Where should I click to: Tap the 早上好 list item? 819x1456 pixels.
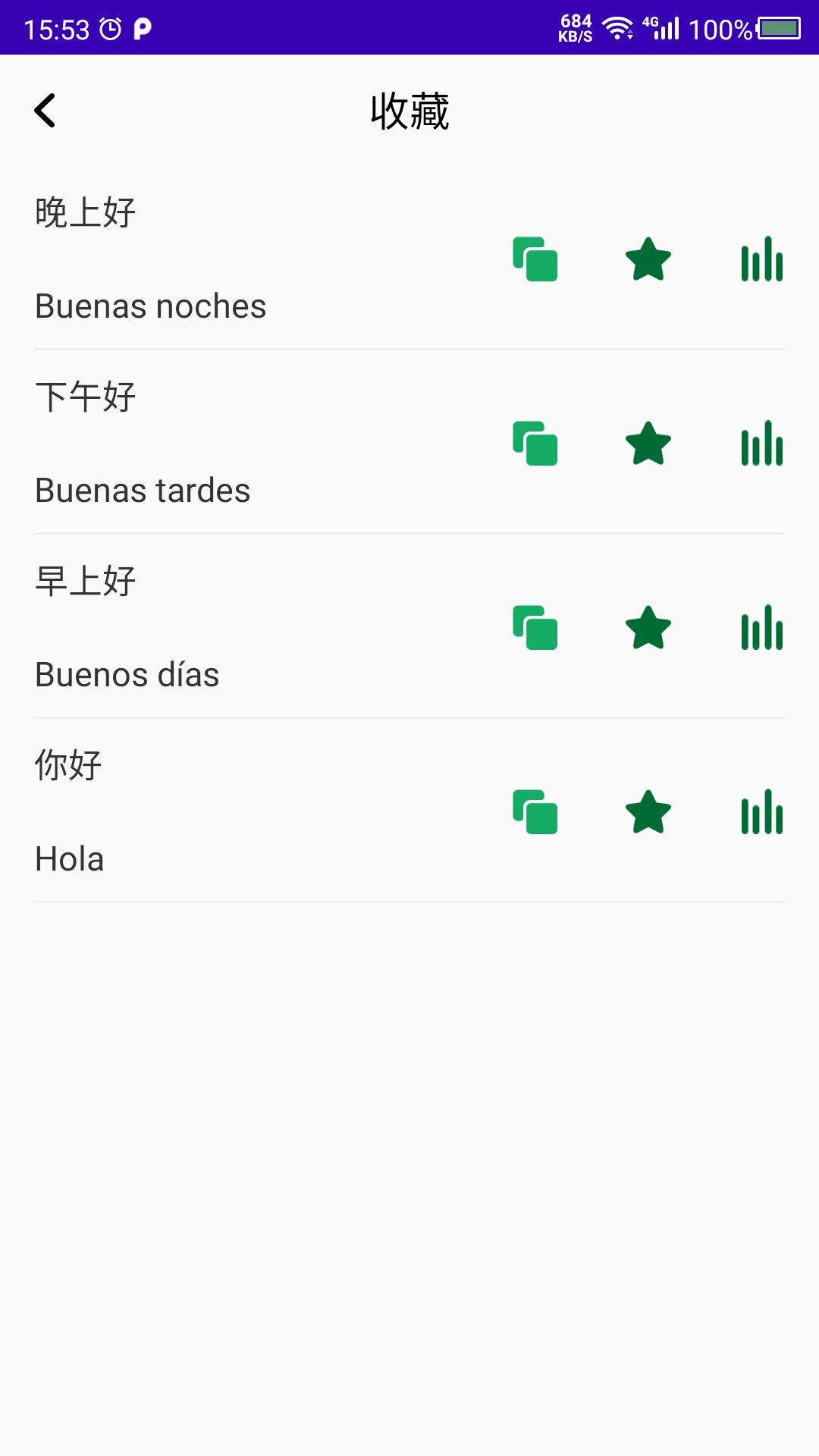pyautogui.click(x=85, y=581)
